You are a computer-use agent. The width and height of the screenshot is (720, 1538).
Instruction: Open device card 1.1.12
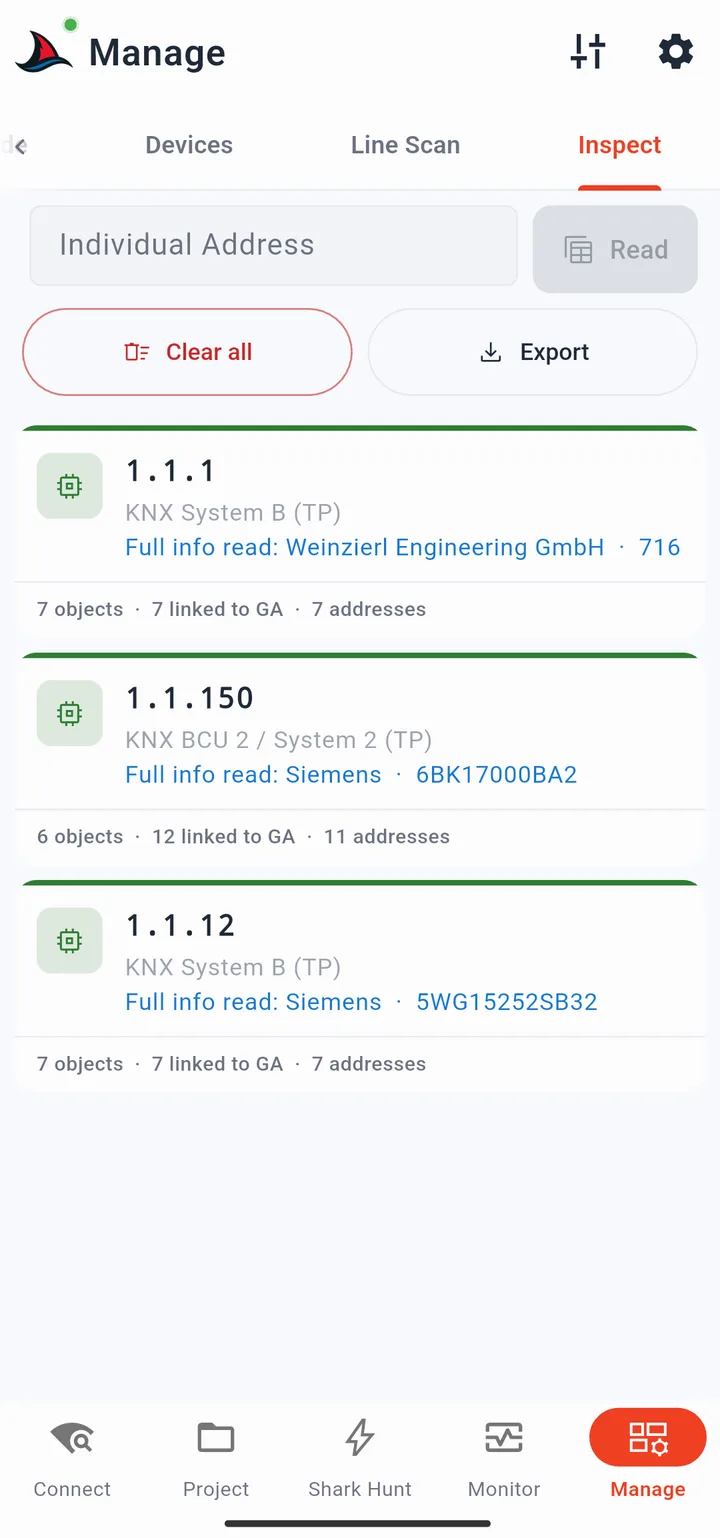coord(360,986)
